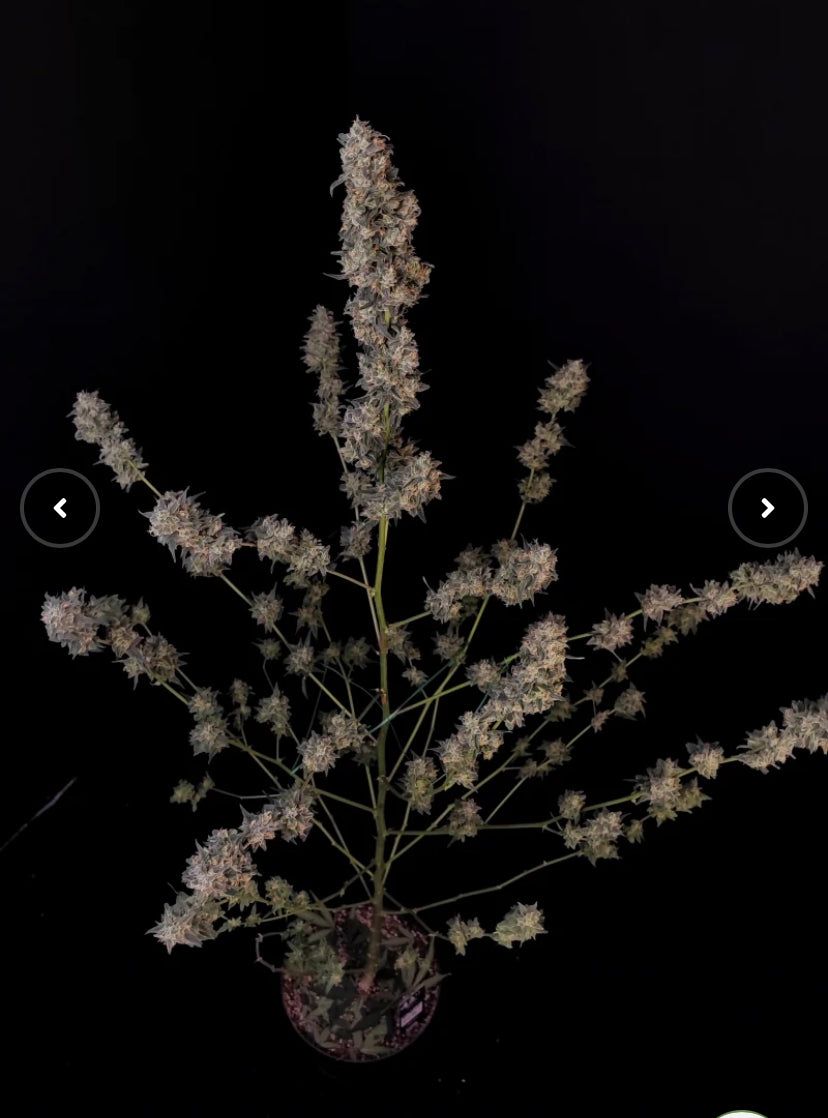Advance the carousel with the right chevron

[x=767, y=508]
